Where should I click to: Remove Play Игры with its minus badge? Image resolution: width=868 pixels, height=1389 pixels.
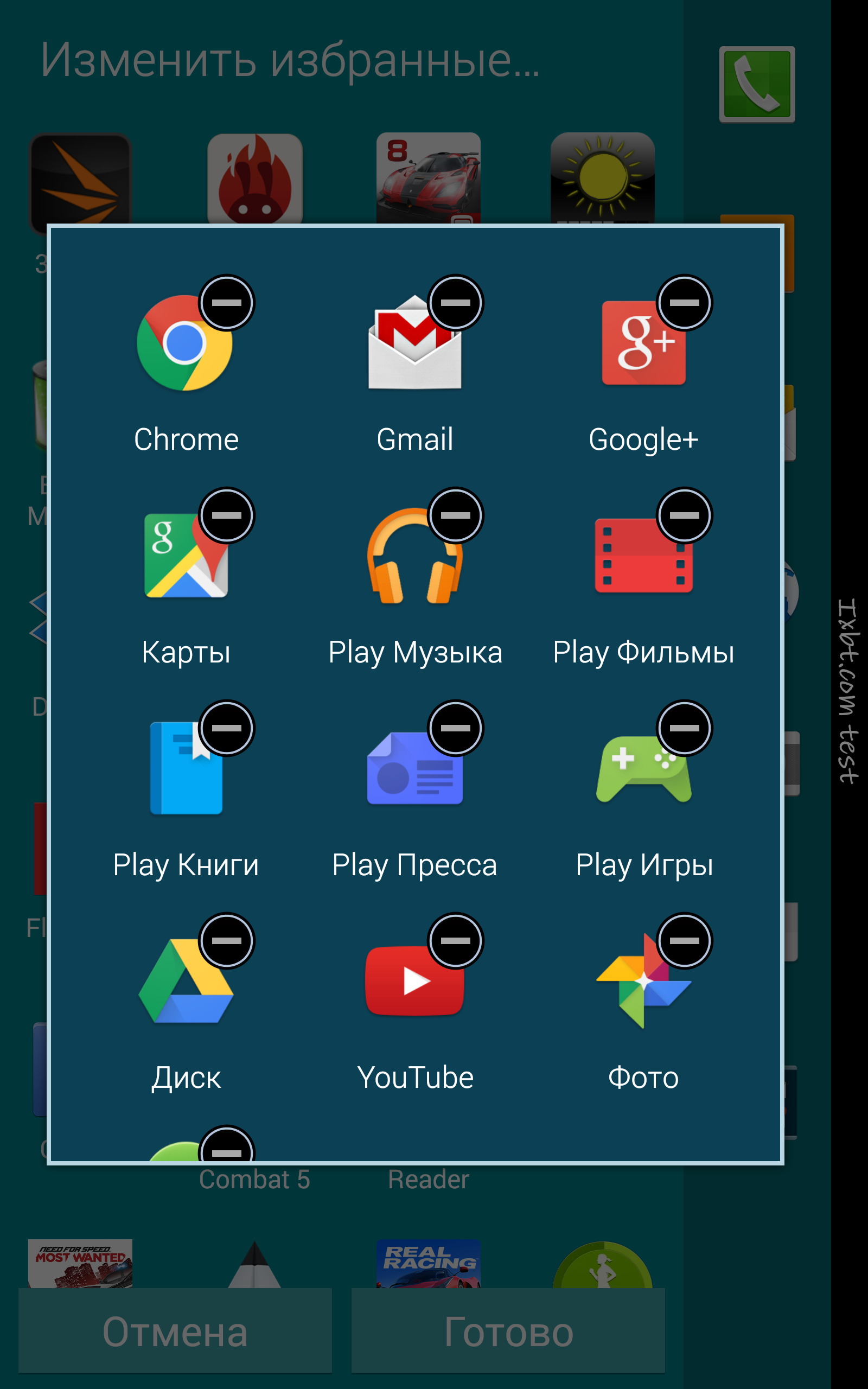[x=684, y=728]
